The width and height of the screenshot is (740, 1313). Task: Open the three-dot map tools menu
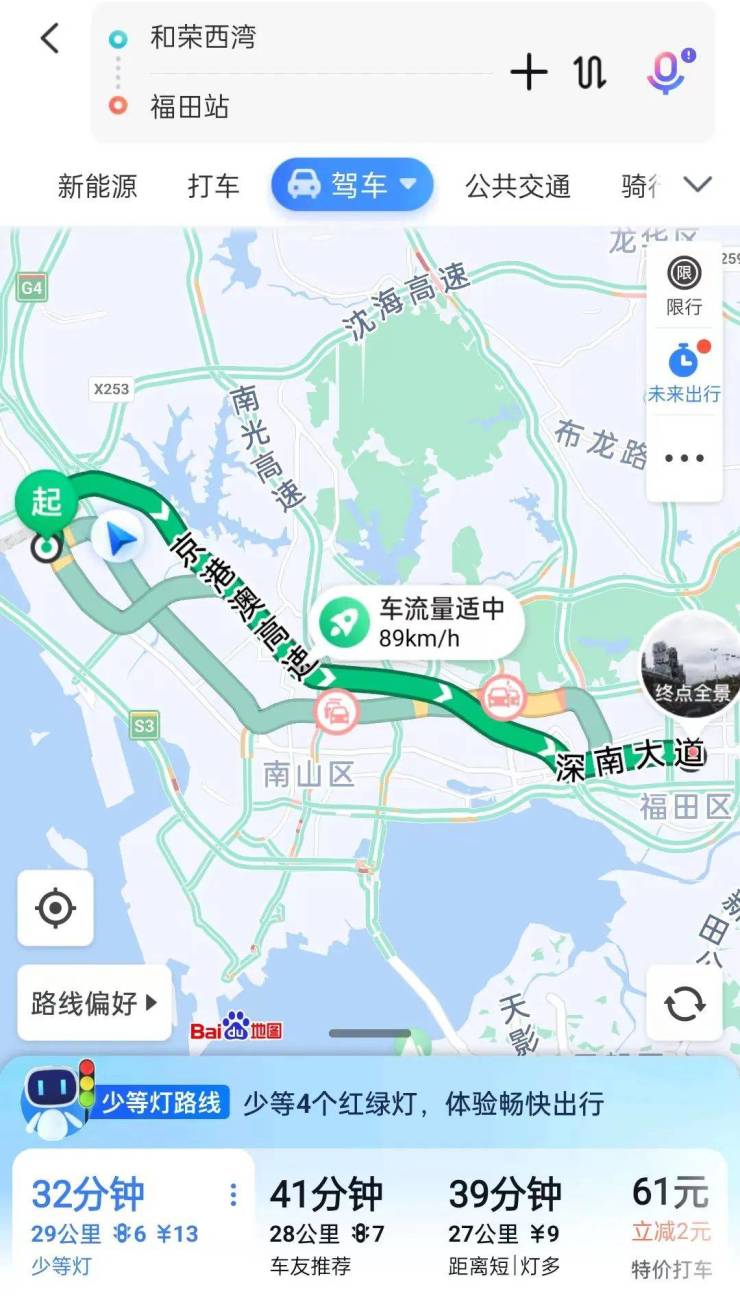pyautogui.click(x=685, y=458)
